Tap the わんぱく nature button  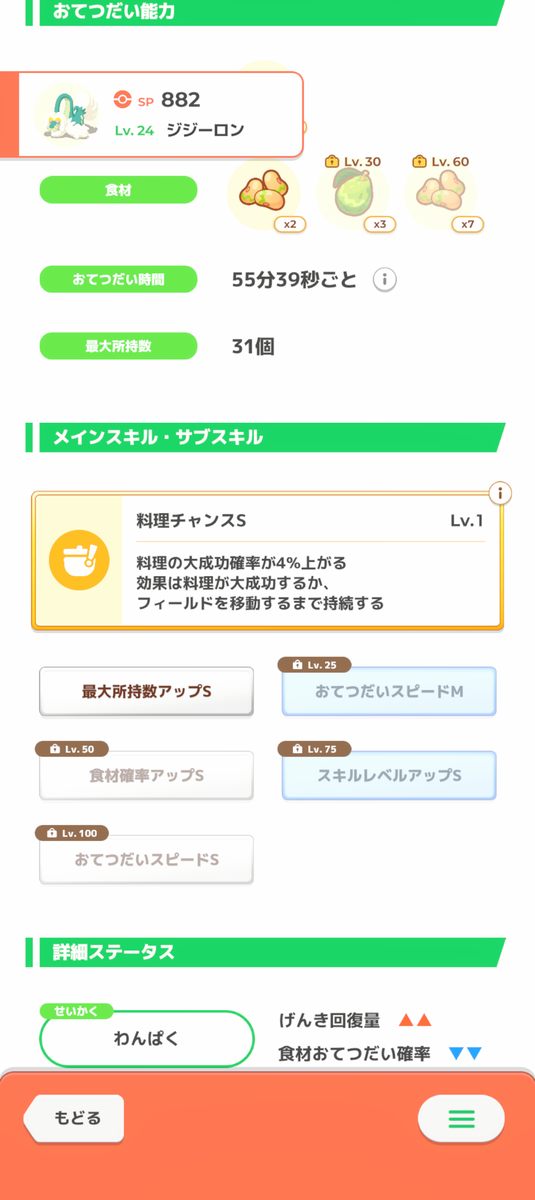click(x=146, y=1038)
